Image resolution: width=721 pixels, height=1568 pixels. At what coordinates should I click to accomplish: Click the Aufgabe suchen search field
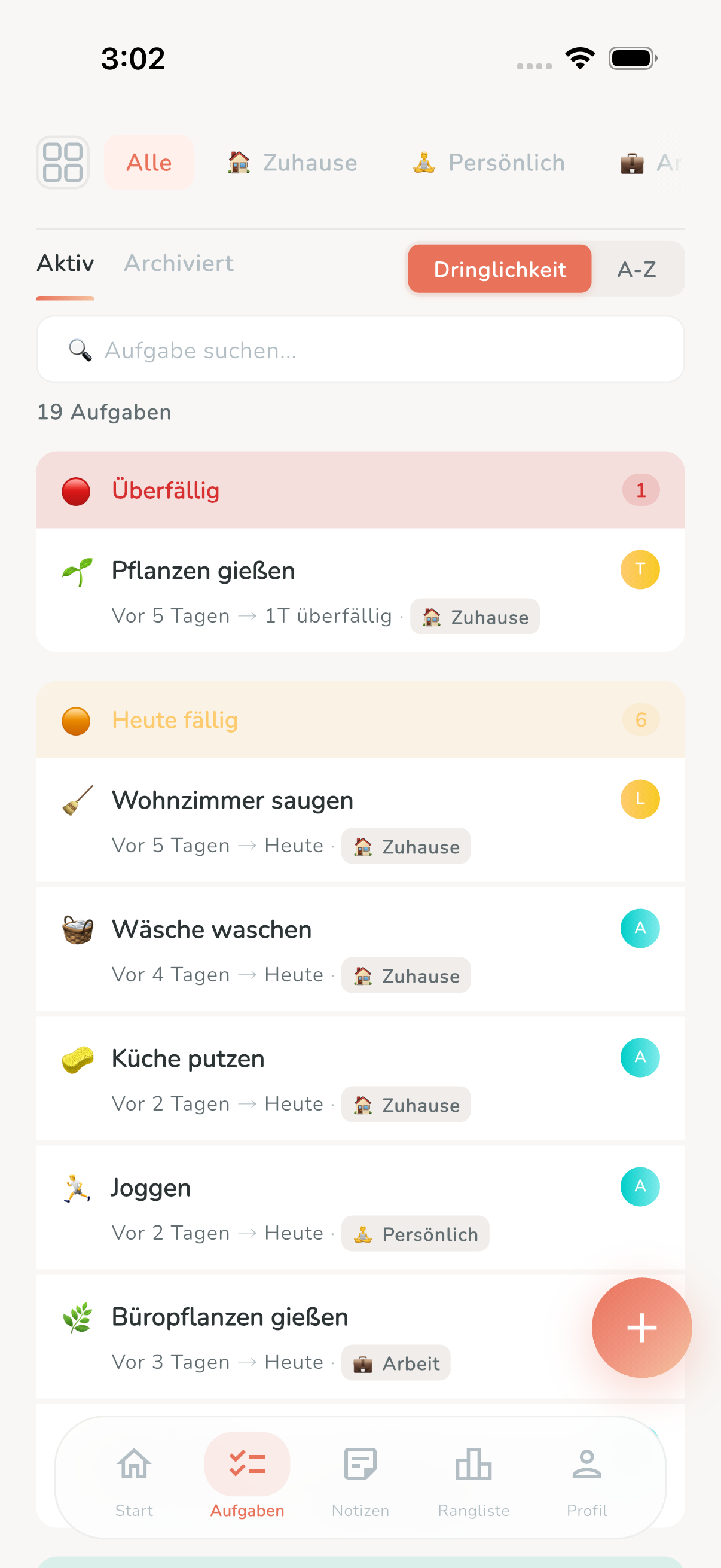(360, 349)
